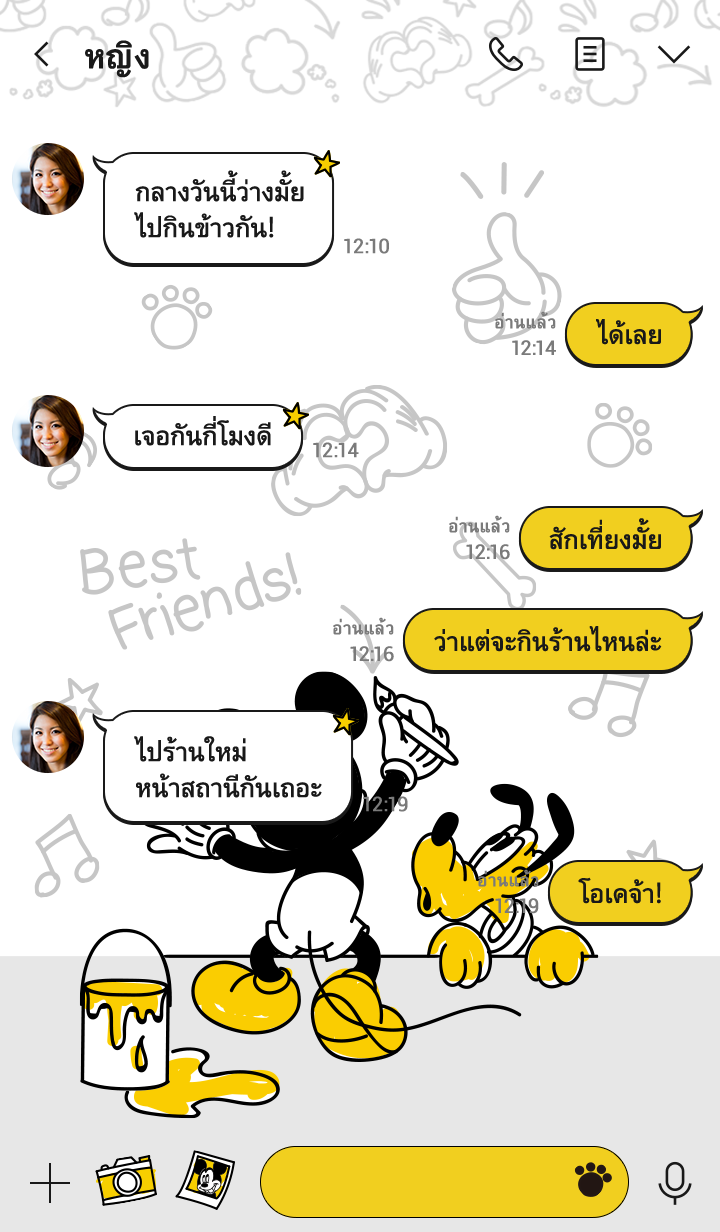The width and height of the screenshot is (720, 1232).
Task: Open the chat notes icon
Action: point(590,54)
